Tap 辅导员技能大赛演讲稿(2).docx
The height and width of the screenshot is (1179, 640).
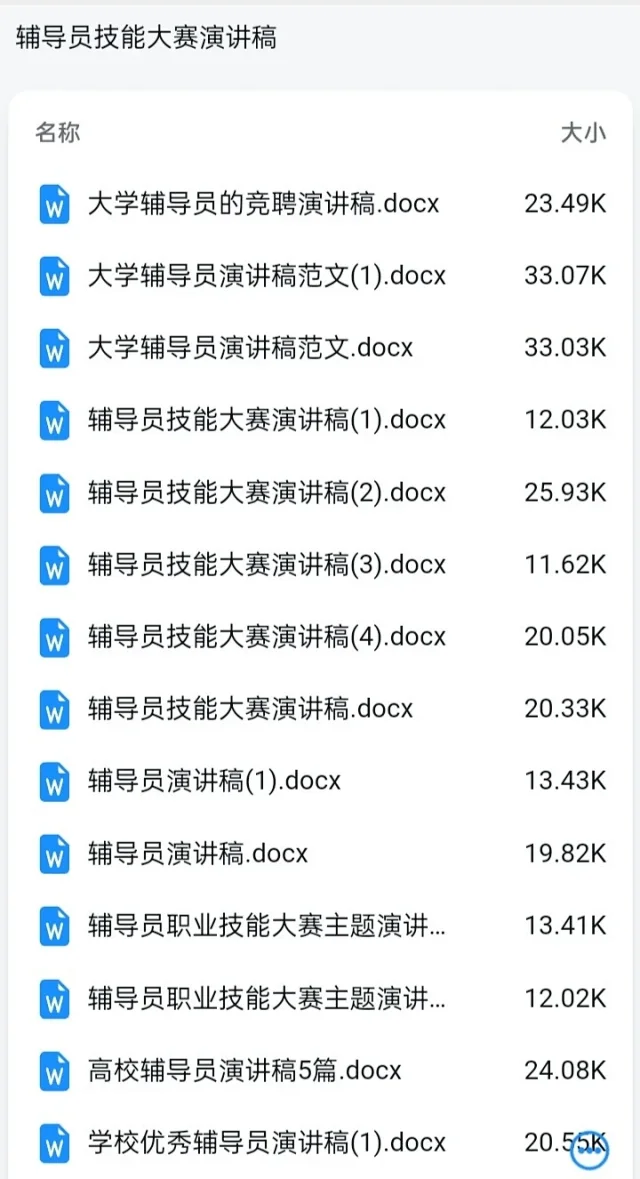321,492
